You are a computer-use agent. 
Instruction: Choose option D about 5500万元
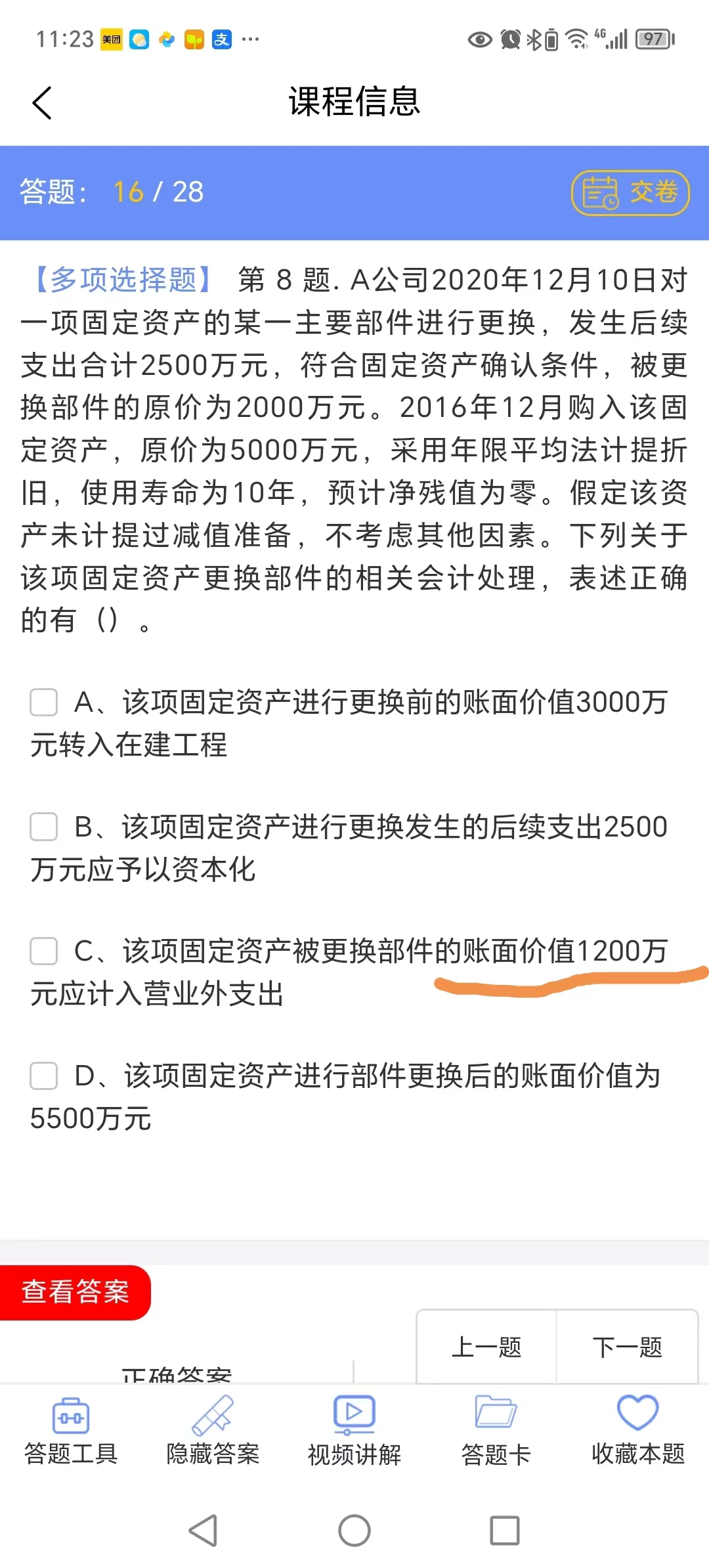pos(43,1076)
